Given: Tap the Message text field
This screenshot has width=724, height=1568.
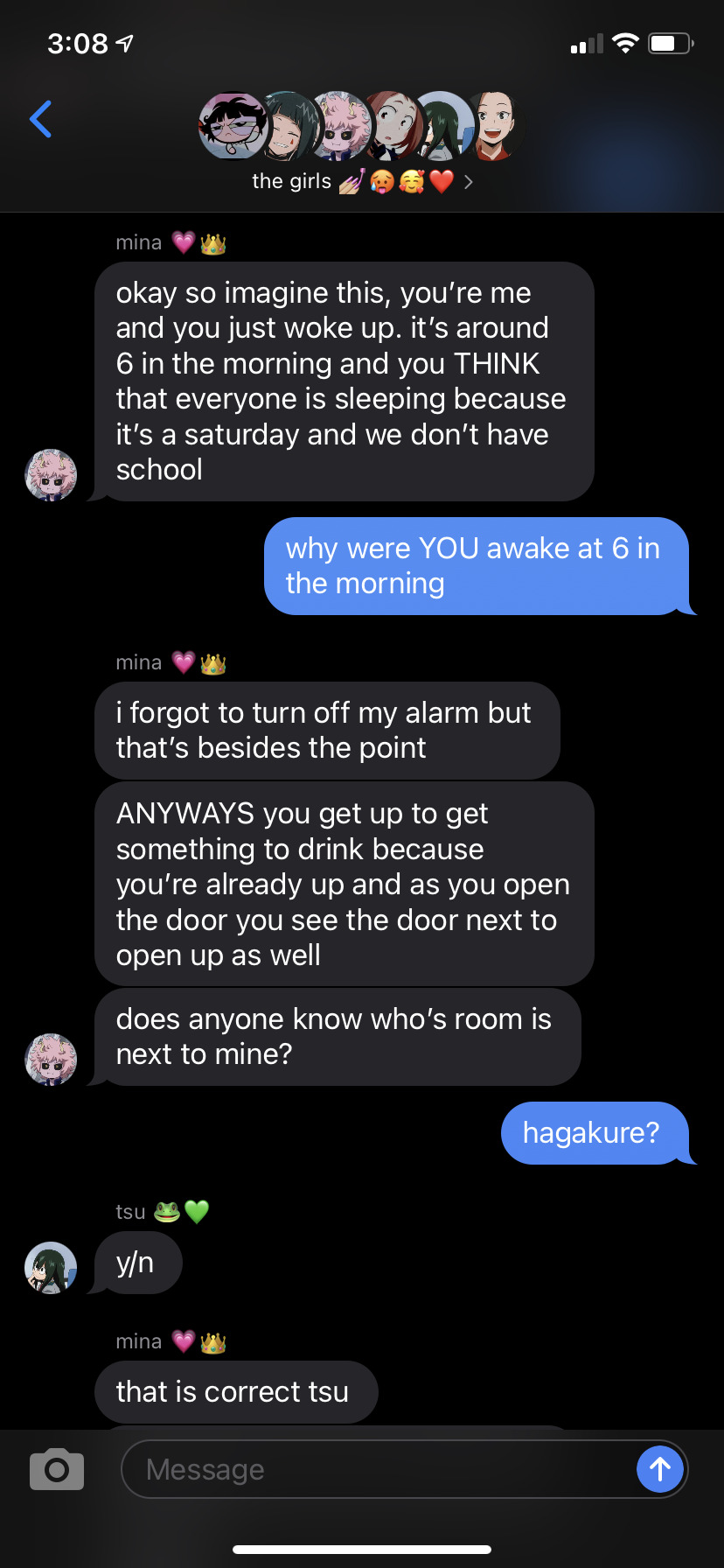Looking at the screenshot, I should (376, 1469).
